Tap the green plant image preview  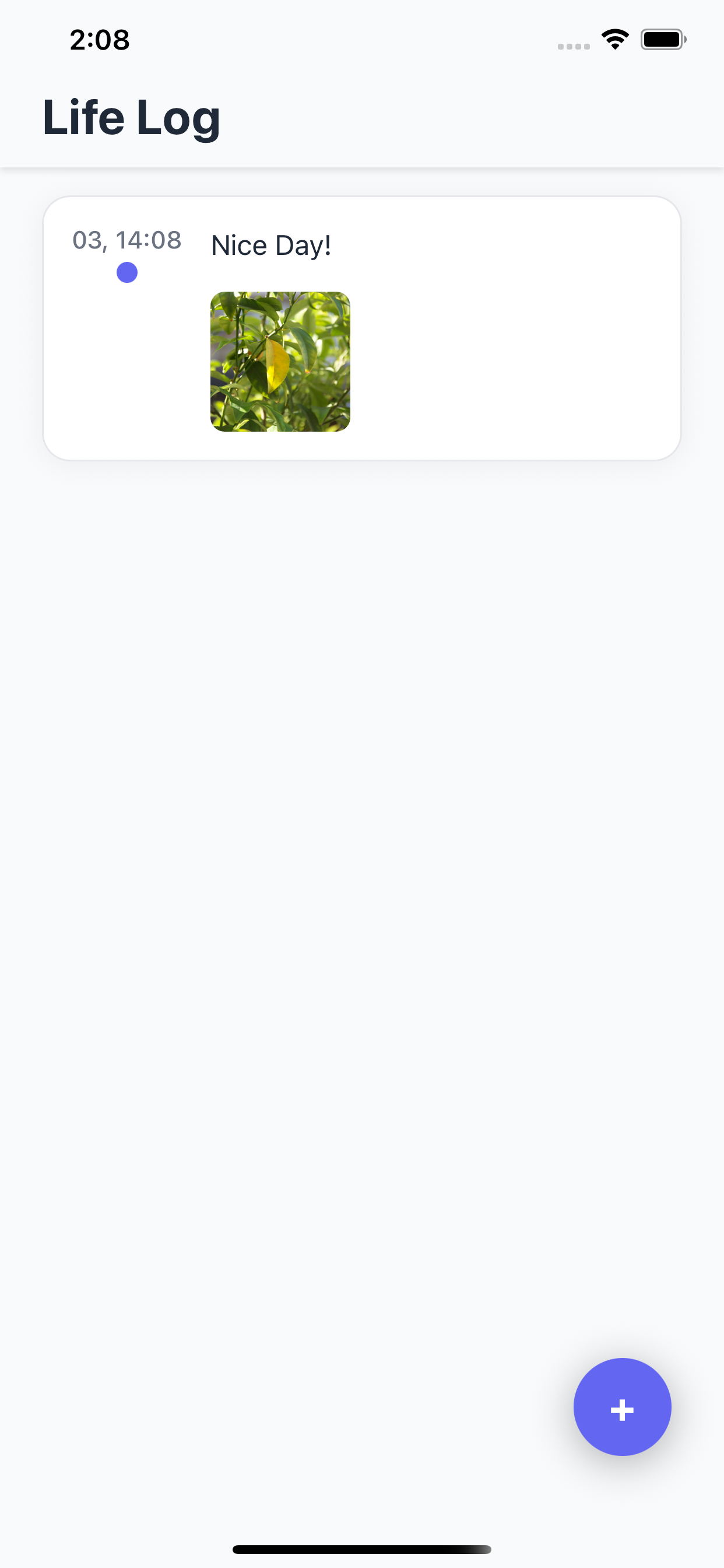point(280,360)
